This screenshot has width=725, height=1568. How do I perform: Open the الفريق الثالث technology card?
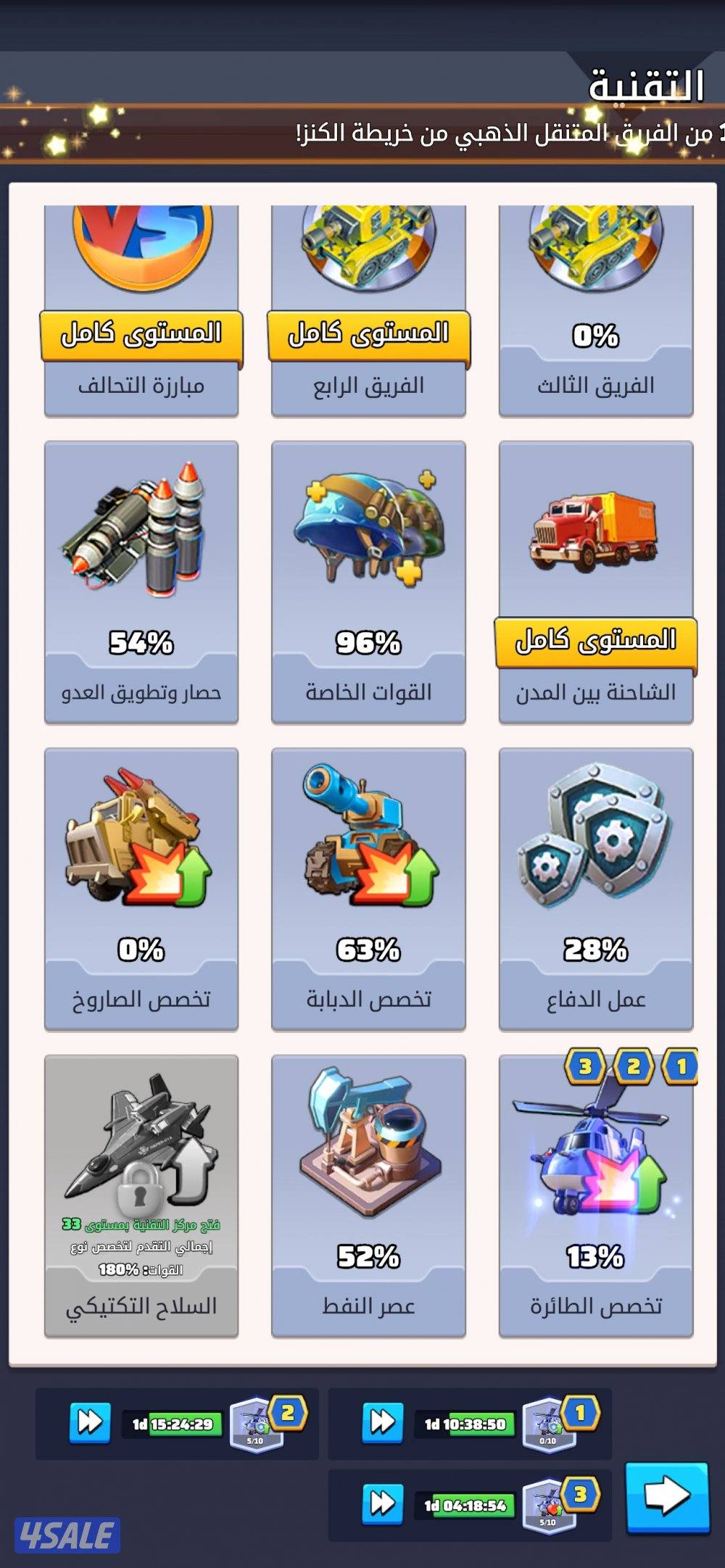[595, 312]
